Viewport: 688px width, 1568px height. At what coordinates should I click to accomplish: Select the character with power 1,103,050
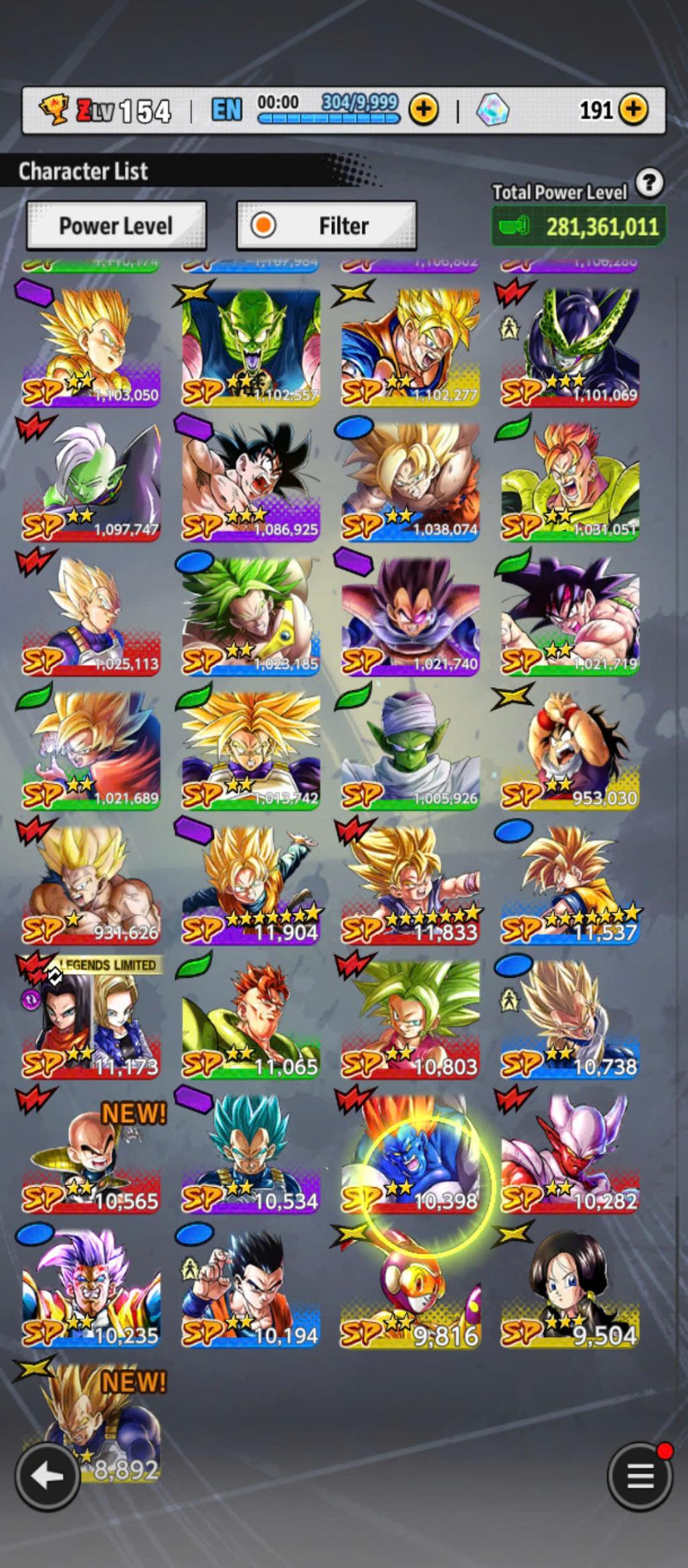pyautogui.click(x=92, y=346)
